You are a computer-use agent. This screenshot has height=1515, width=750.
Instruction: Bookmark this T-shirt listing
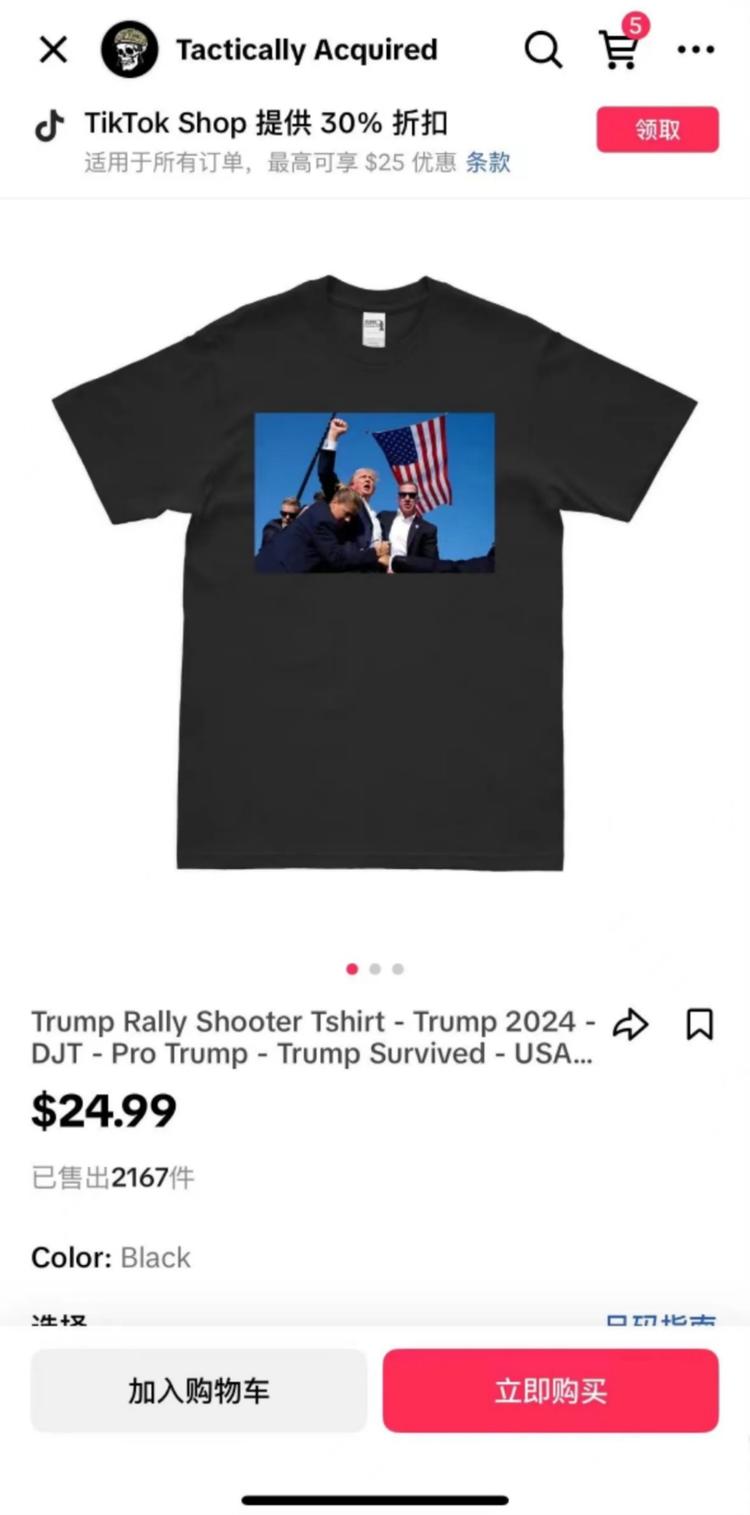(699, 1024)
